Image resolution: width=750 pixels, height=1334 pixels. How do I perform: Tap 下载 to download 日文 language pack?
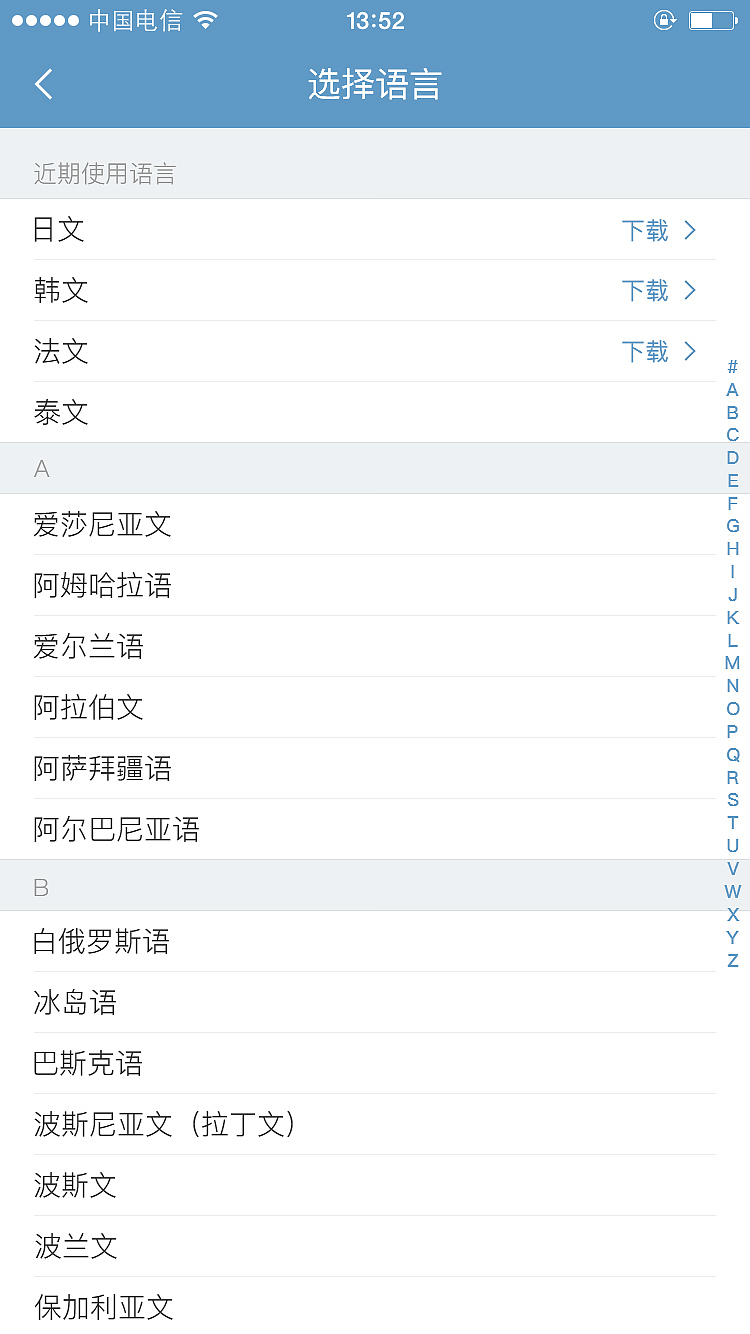point(644,230)
